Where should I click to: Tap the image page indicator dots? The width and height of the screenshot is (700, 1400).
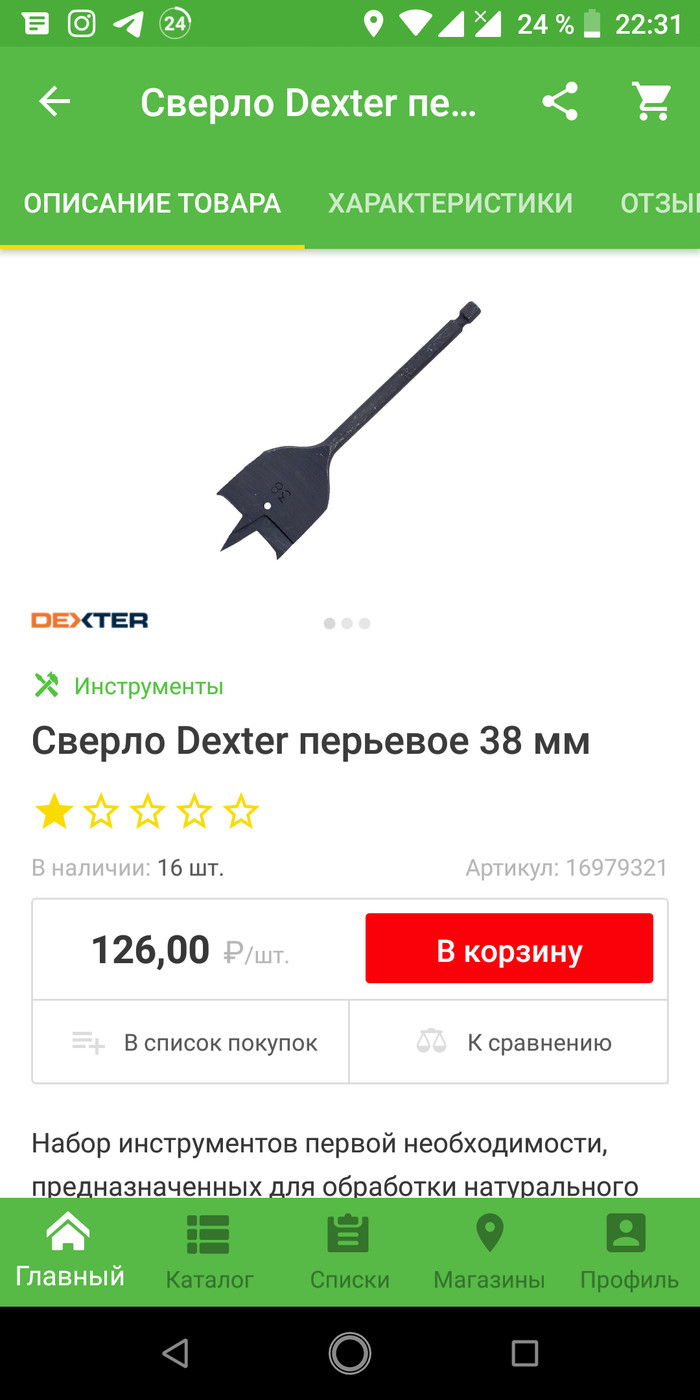(x=347, y=623)
